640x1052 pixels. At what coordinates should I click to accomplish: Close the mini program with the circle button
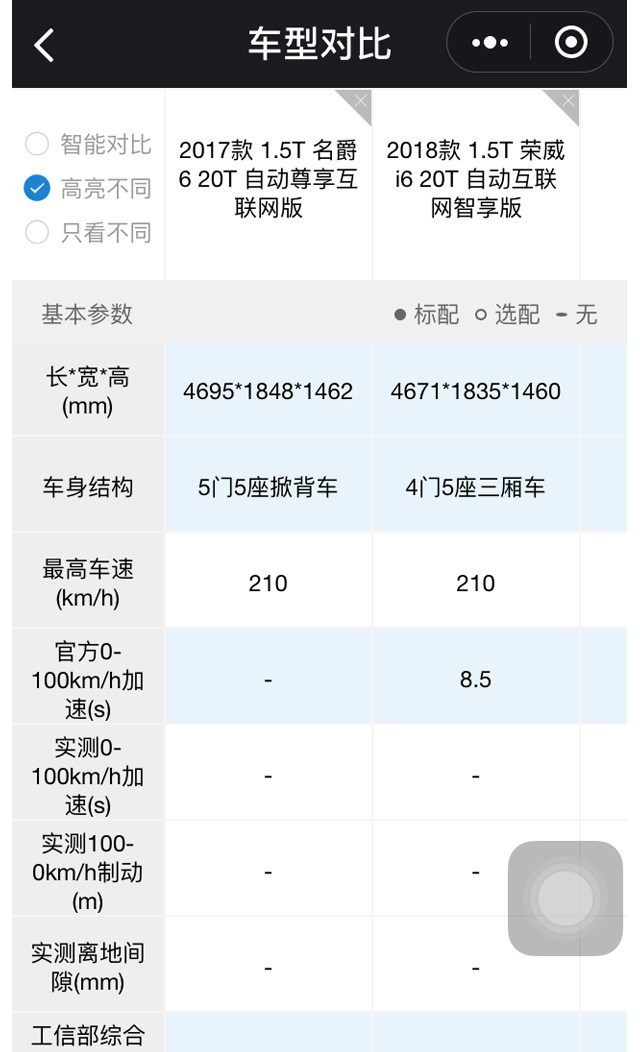[571, 43]
